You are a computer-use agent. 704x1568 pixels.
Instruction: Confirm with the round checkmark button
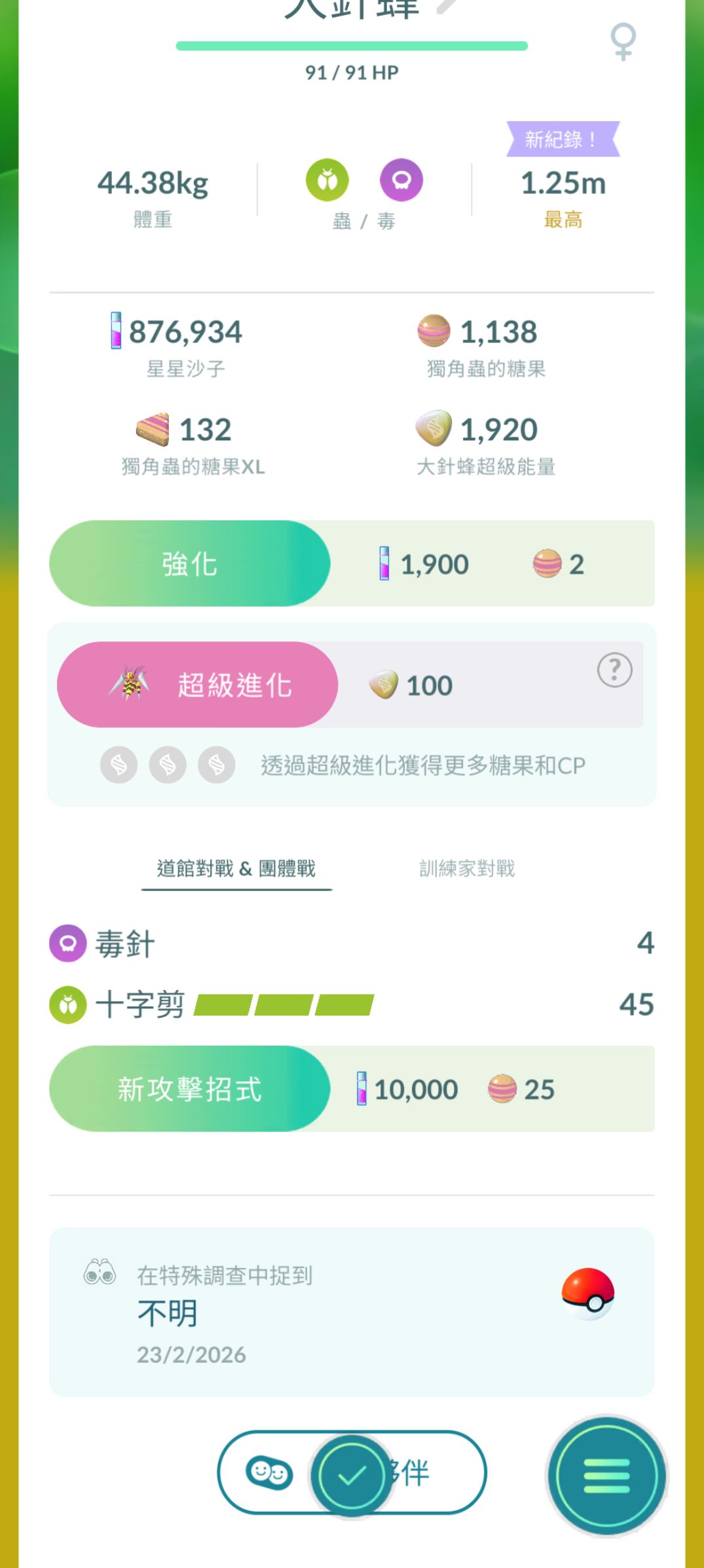(352, 1476)
